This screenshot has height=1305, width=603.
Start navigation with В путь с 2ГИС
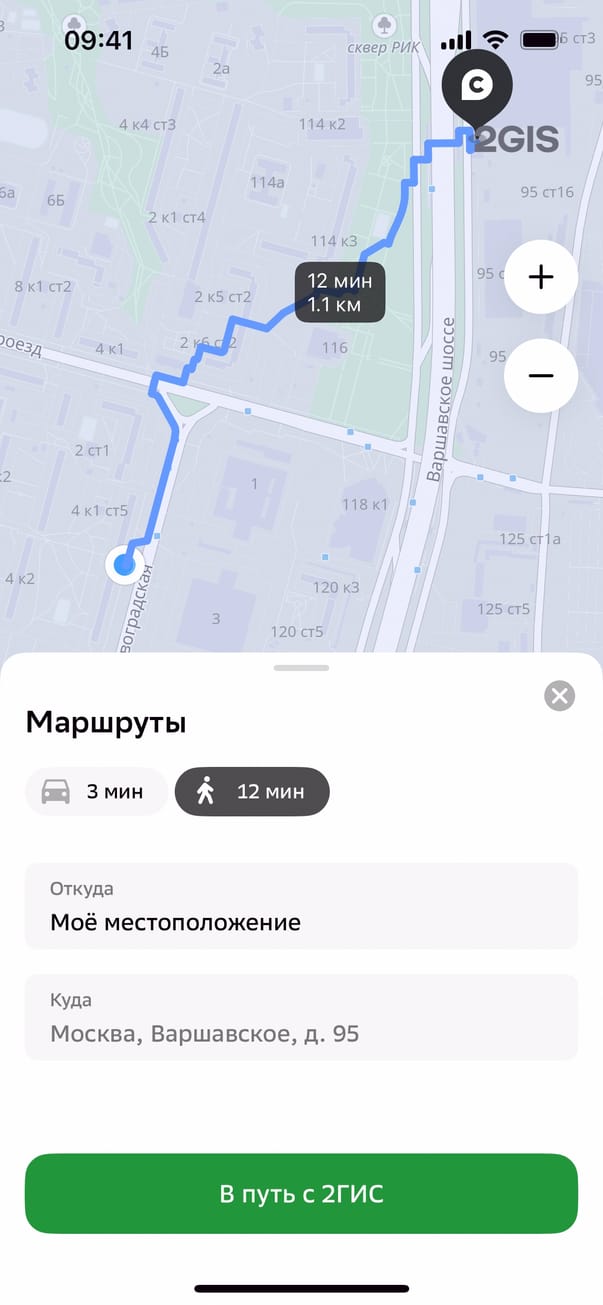click(301, 1194)
